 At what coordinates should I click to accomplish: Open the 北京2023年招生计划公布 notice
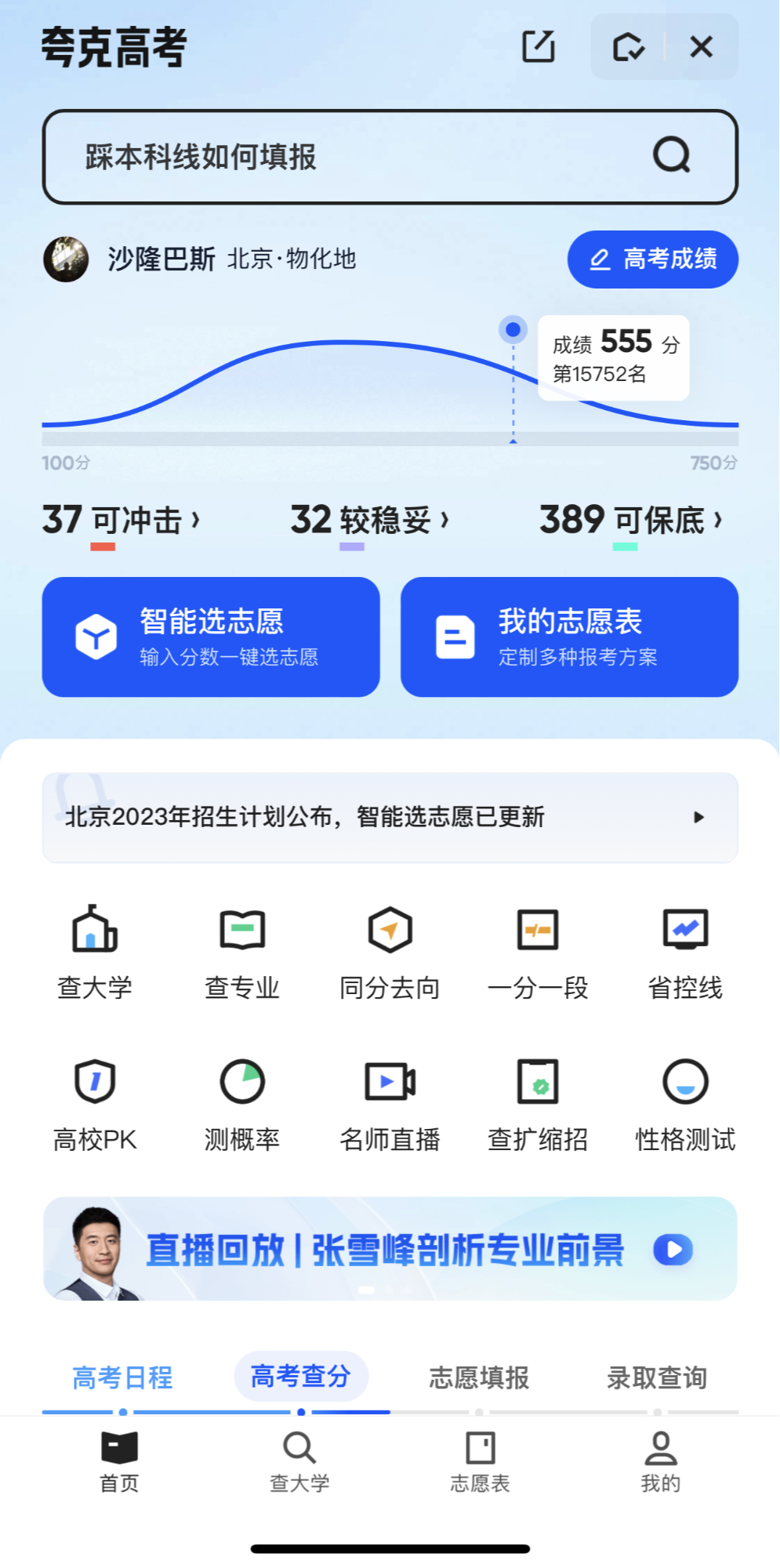[390, 818]
